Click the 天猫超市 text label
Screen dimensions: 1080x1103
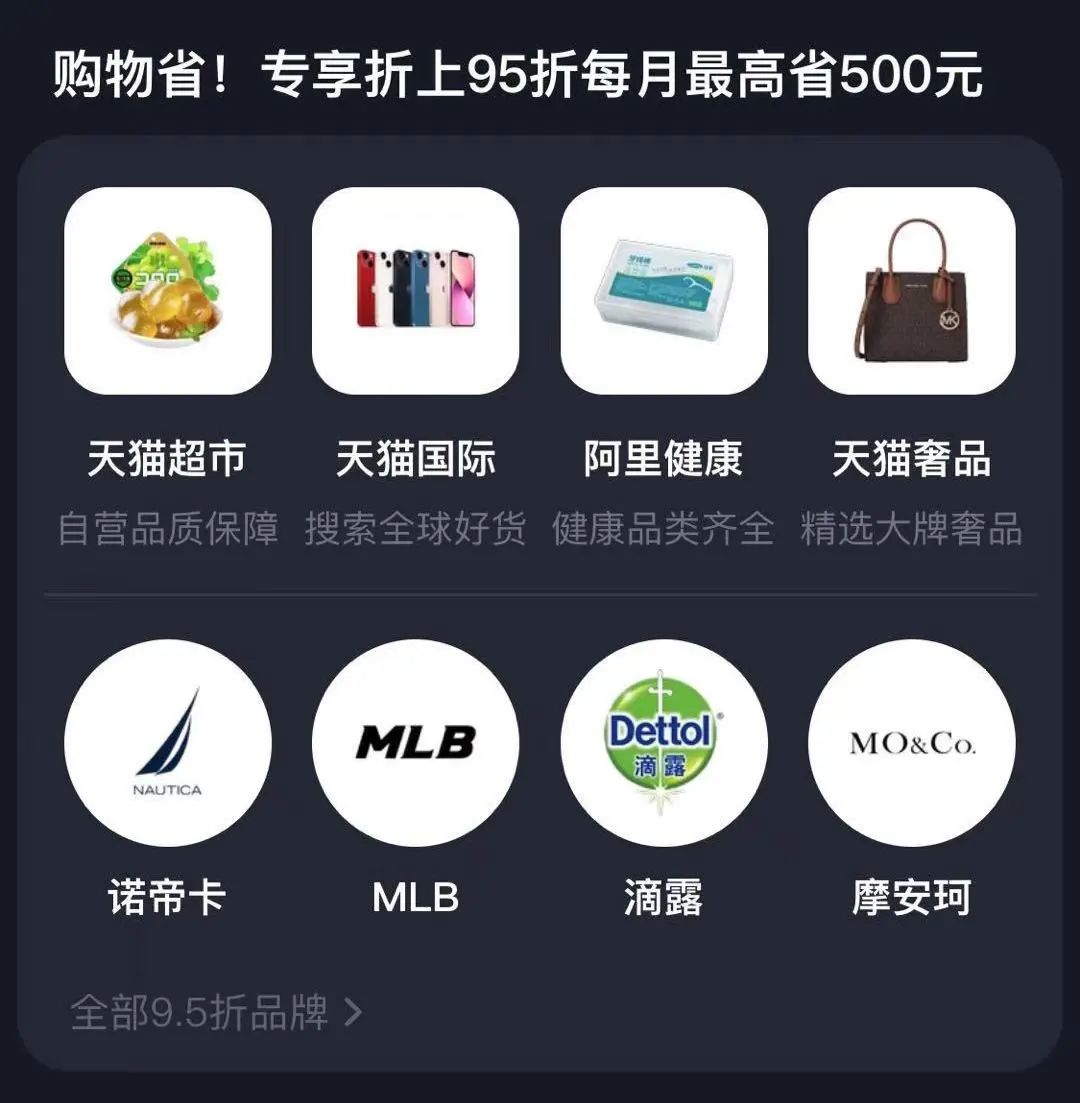pyautogui.click(x=166, y=456)
